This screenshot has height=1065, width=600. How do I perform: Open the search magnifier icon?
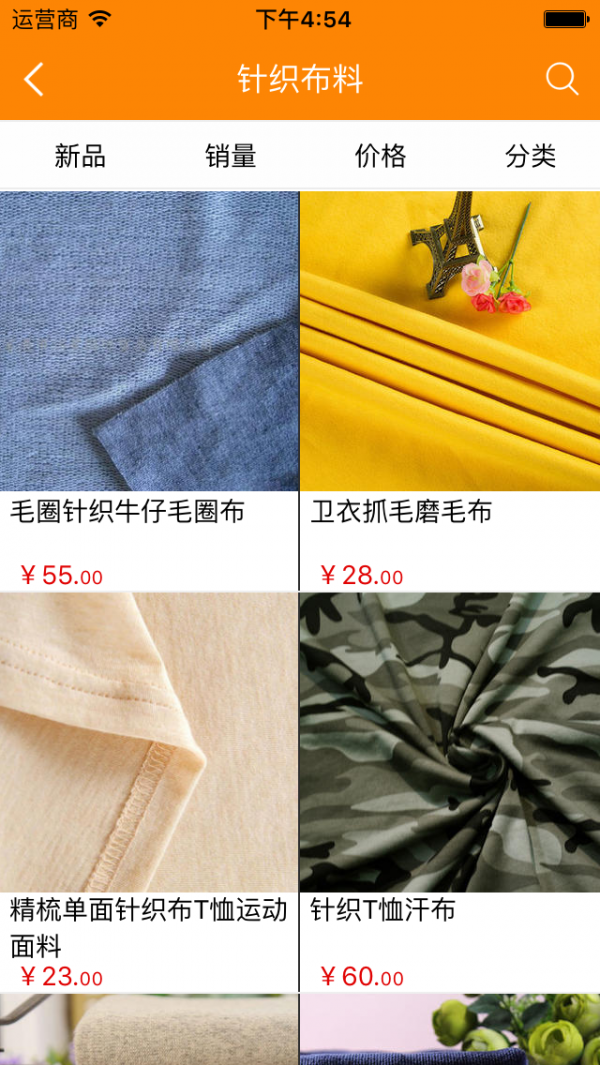(x=562, y=79)
